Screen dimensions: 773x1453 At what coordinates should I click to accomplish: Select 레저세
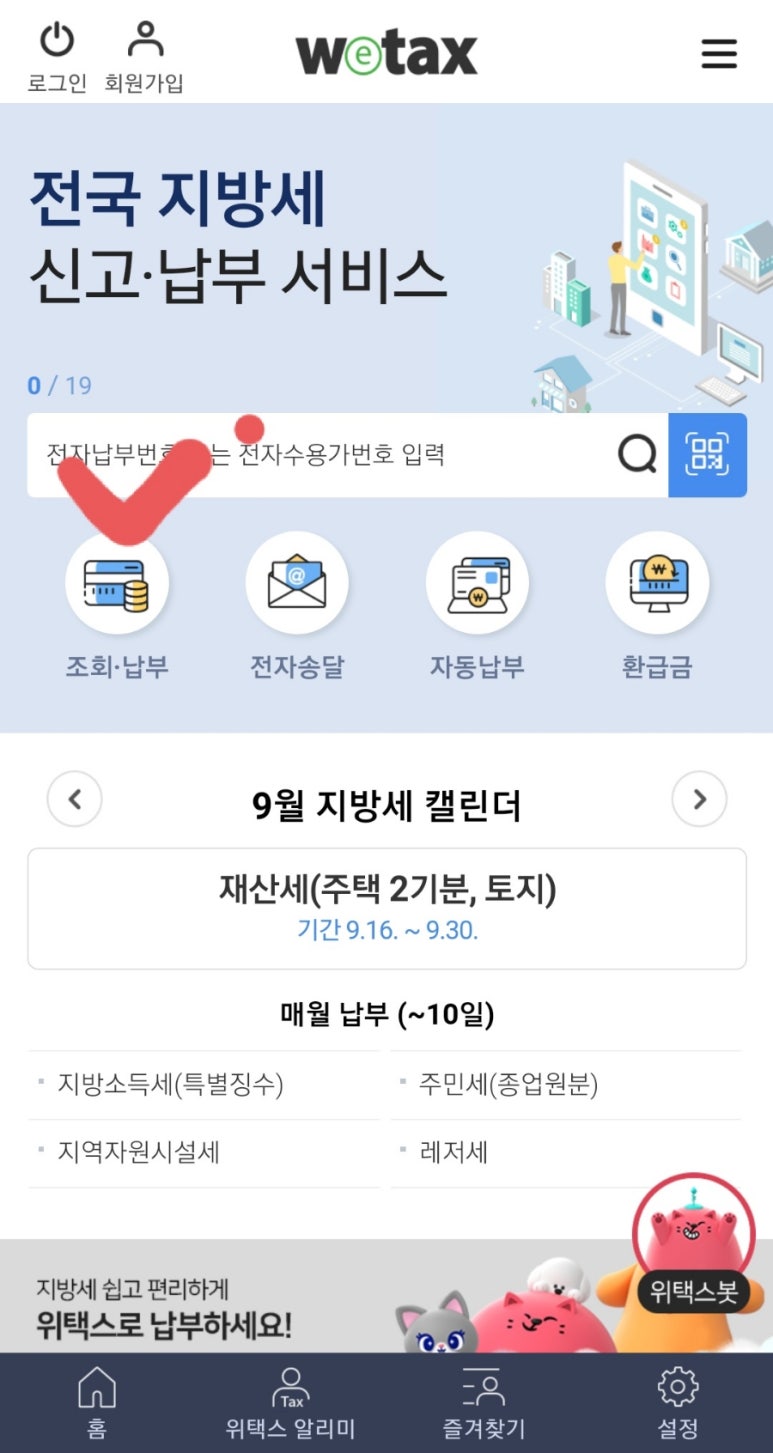coord(454,1153)
